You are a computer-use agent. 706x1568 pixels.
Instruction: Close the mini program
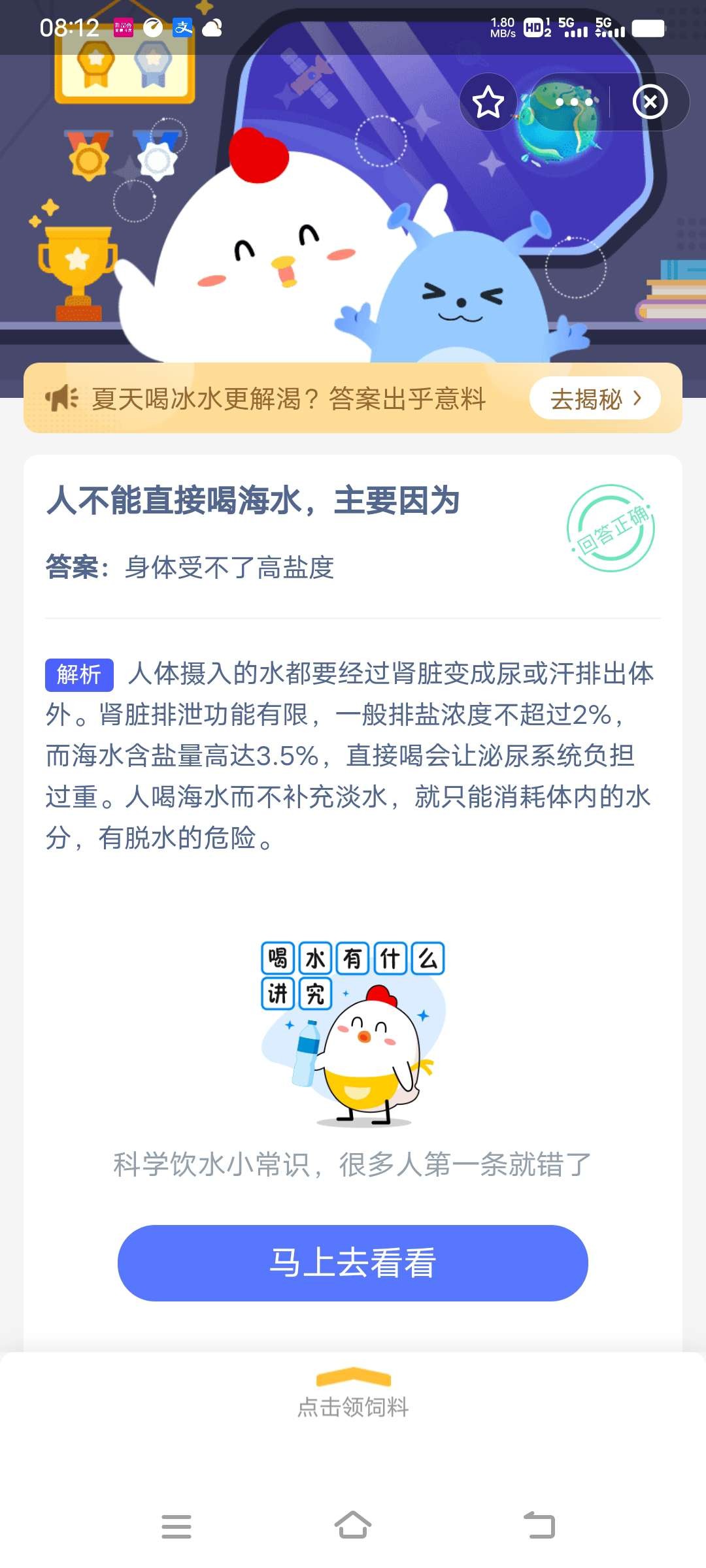point(650,103)
